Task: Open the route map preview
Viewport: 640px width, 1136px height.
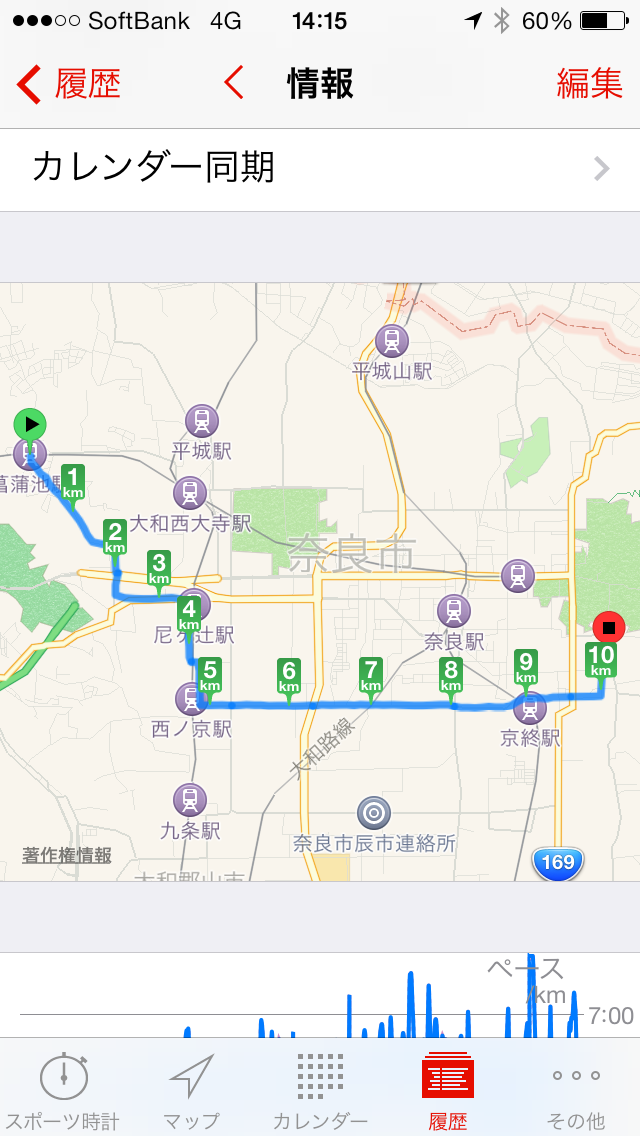Action: (x=320, y=582)
